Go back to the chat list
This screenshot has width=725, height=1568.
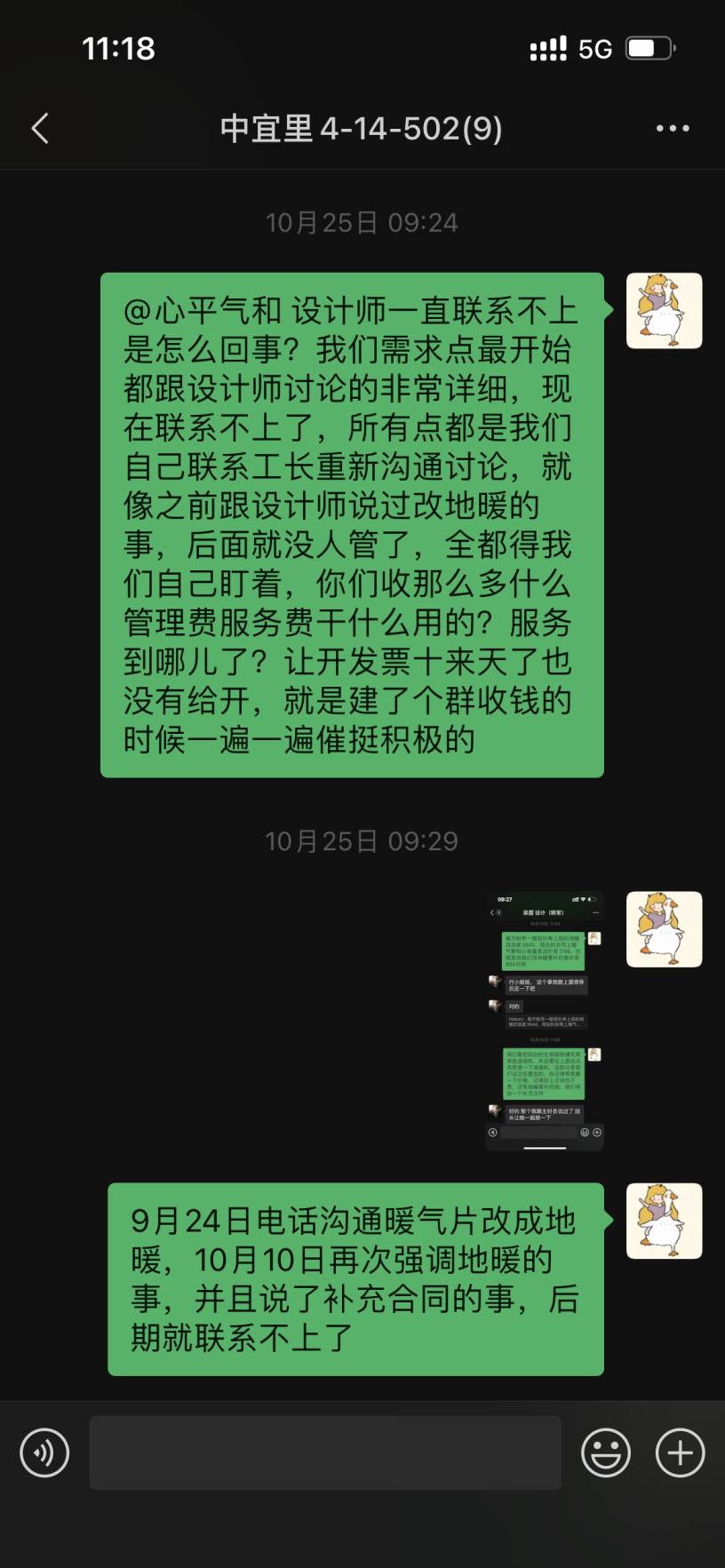[40, 129]
